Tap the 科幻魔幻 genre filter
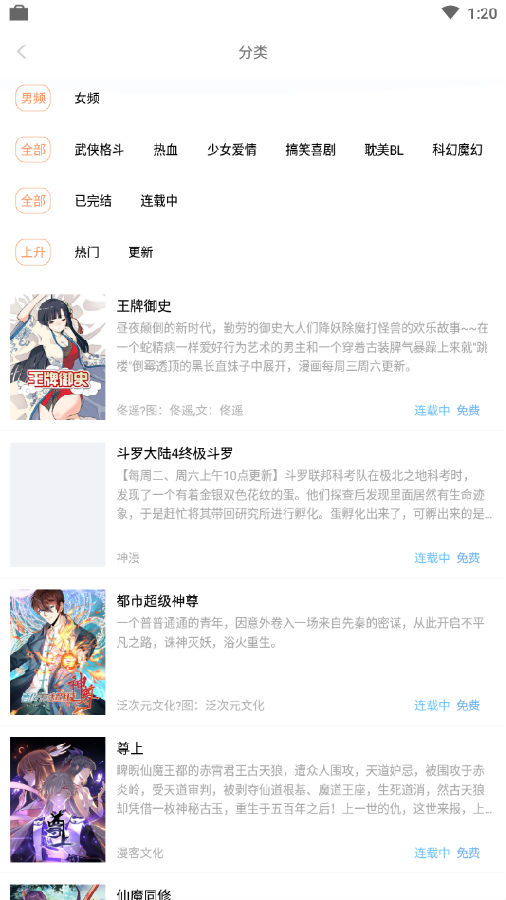Viewport: 506px width, 900px height. coord(457,150)
